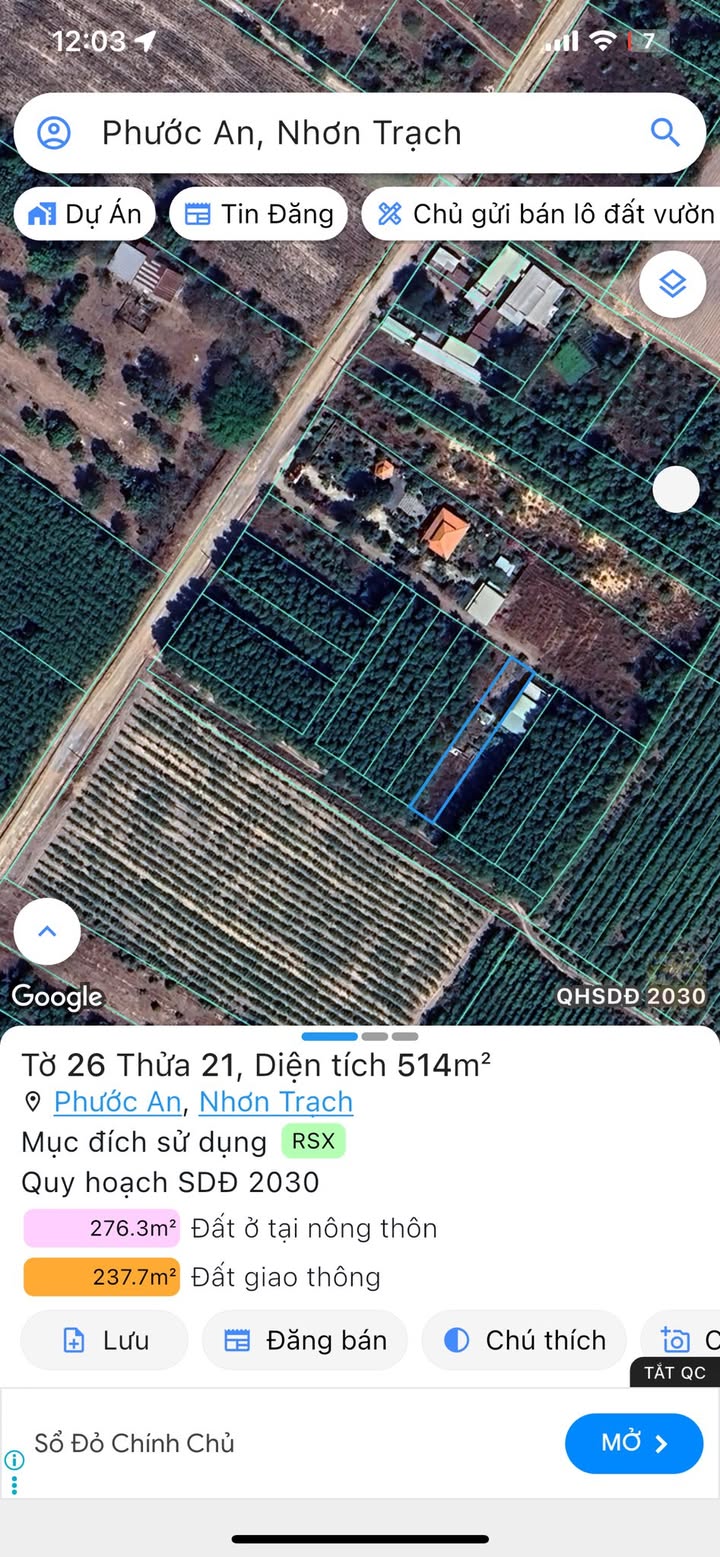Dismiss ads with TẮT QC
This screenshot has width=720, height=1557.
675,1372
